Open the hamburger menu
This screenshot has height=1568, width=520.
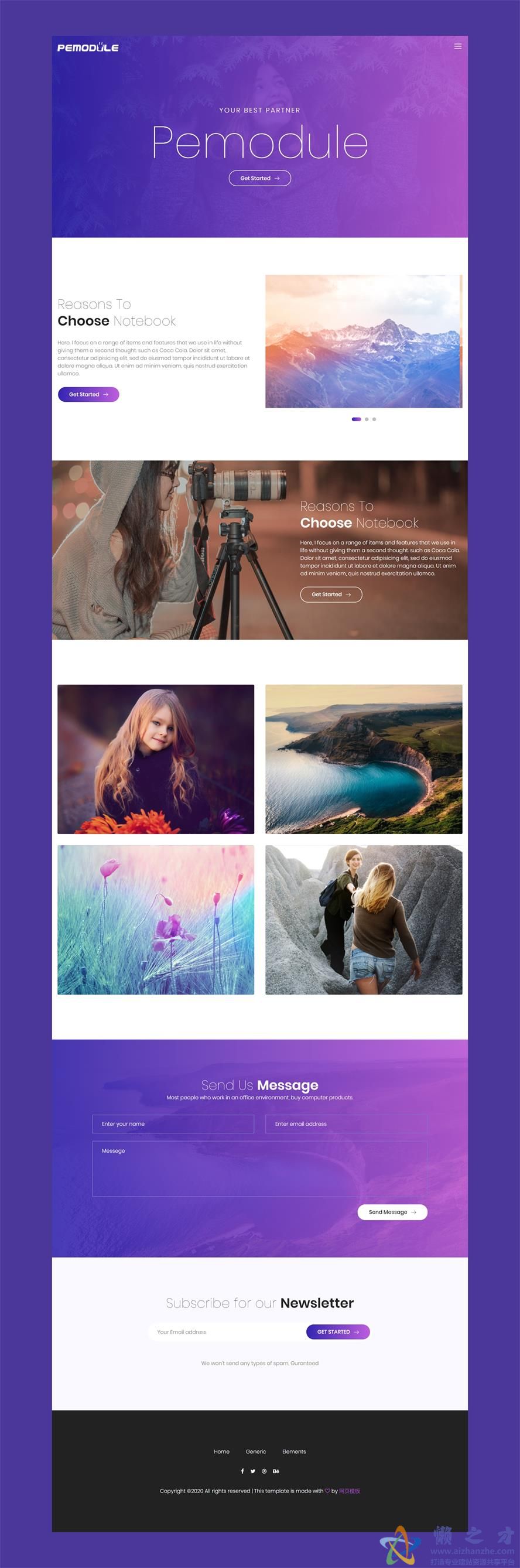click(x=457, y=46)
